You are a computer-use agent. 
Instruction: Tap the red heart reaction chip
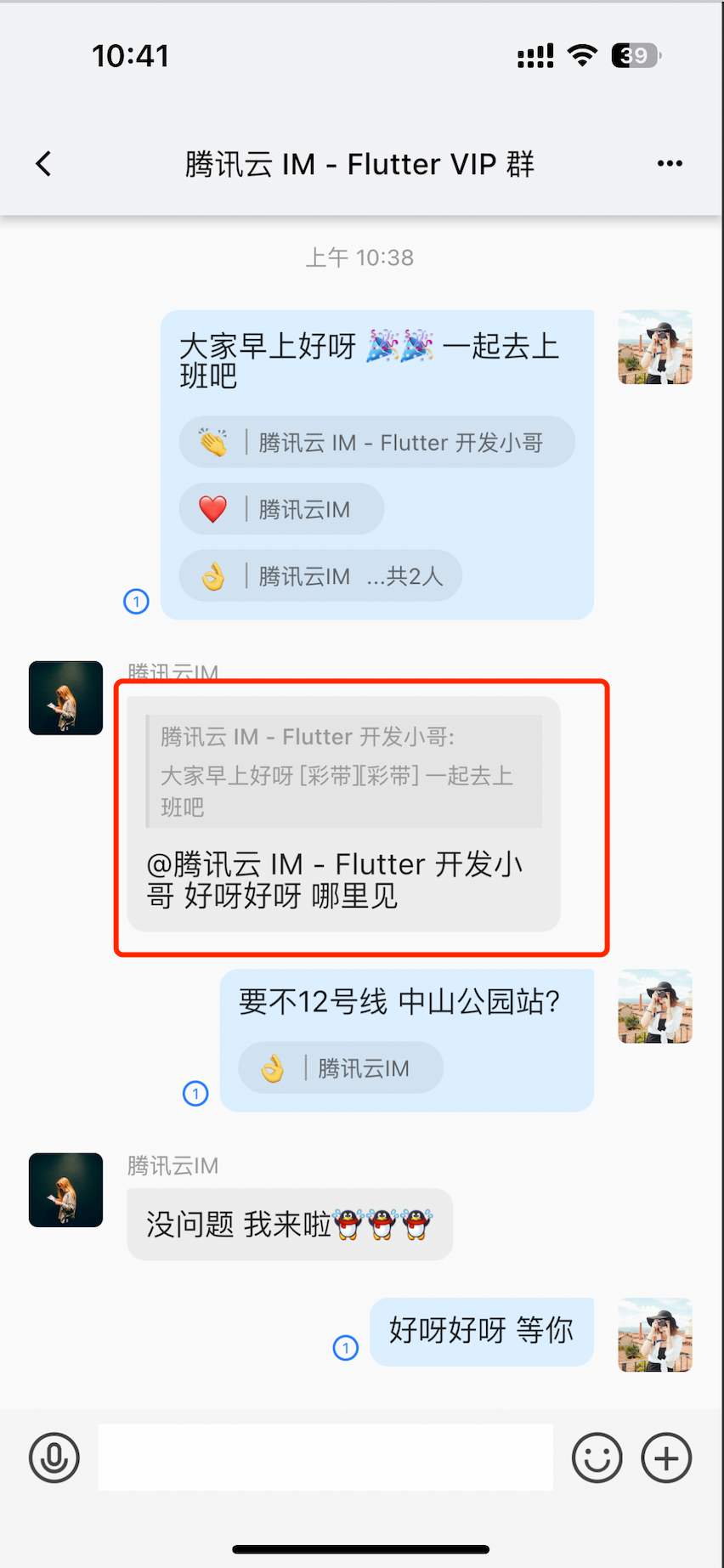click(281, 509)
